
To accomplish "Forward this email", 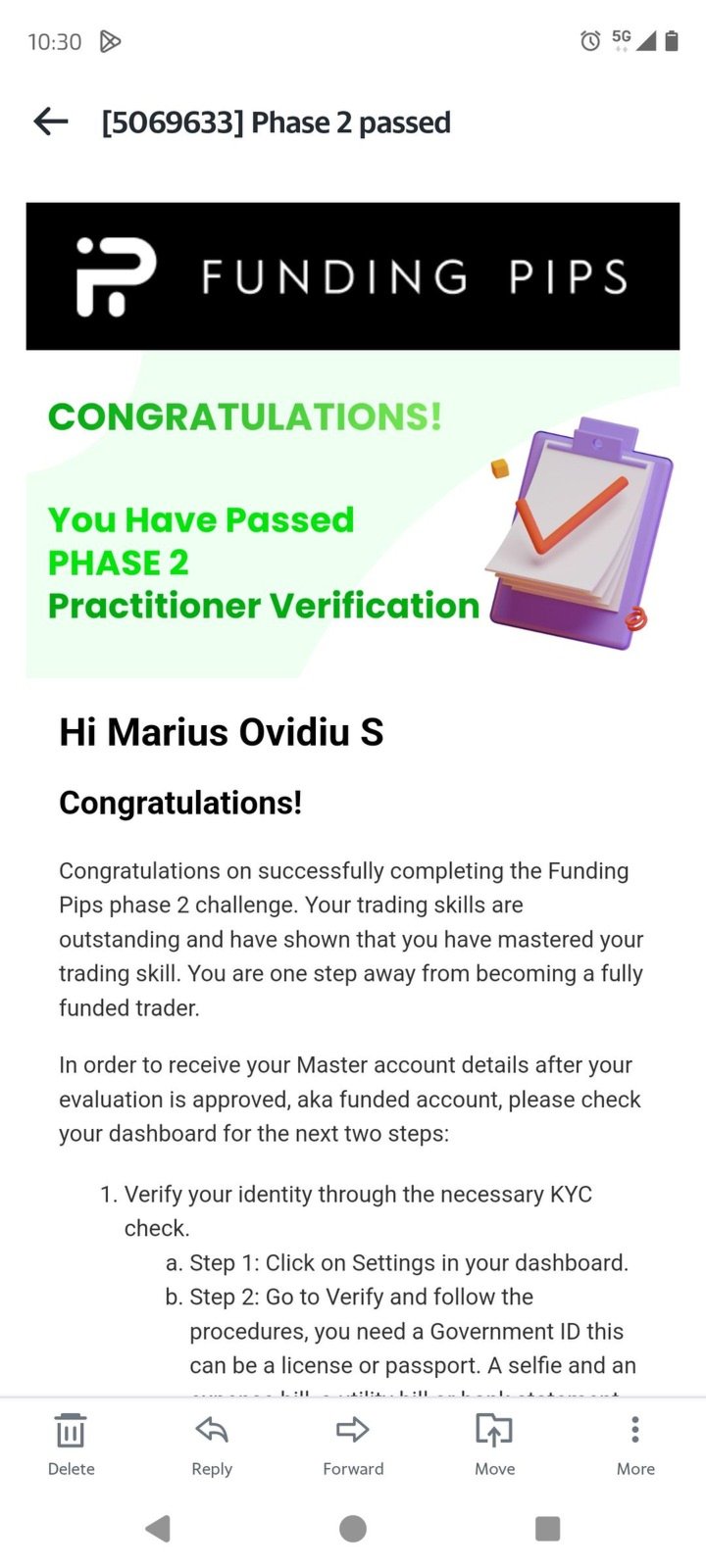I will [353, 1443].
